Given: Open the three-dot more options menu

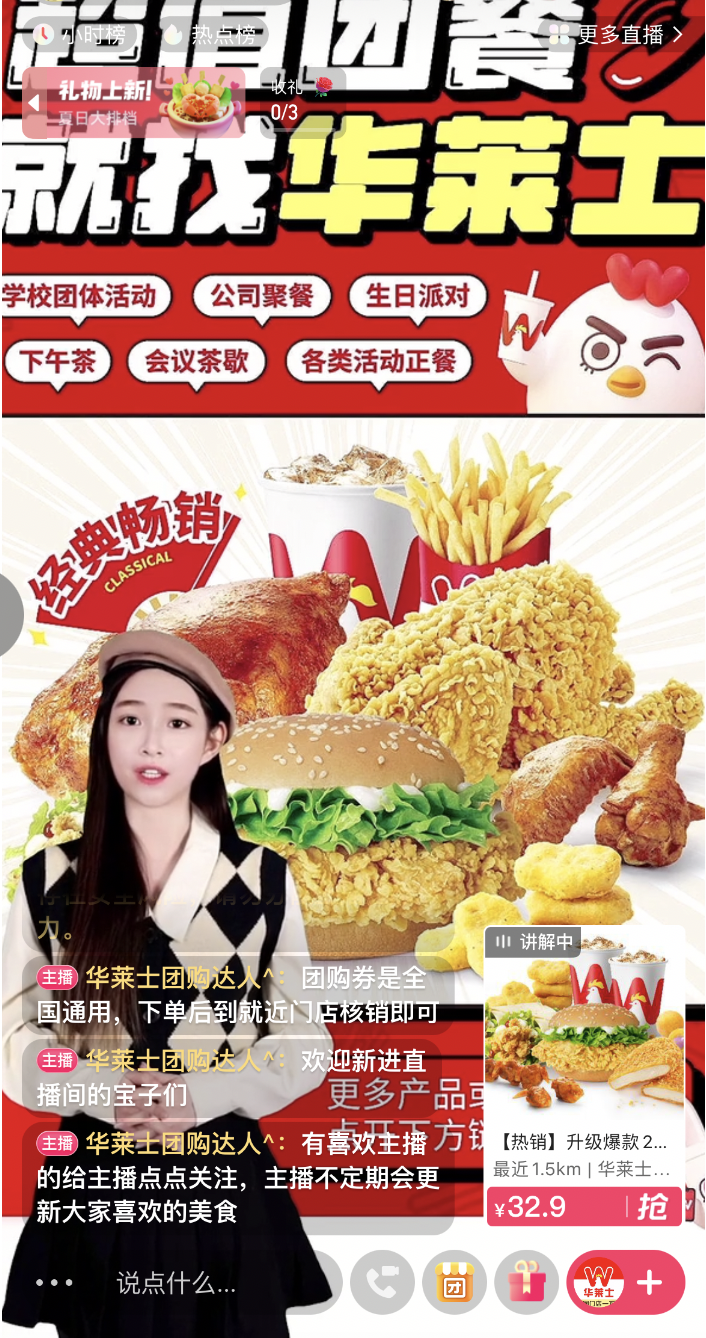Looking at the screenshot, I should (54, 1283).
